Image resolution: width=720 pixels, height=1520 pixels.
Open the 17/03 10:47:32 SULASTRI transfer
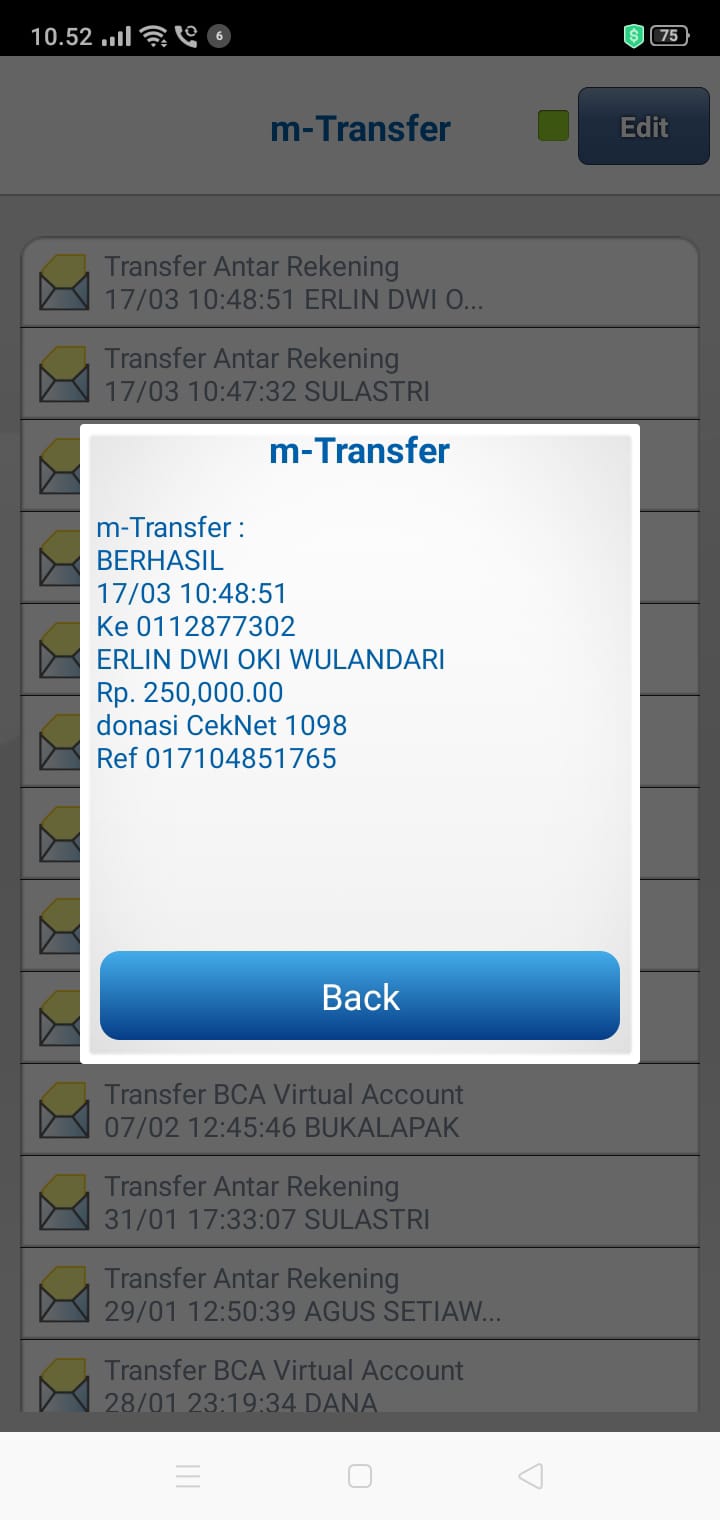[x=360, y=374]
